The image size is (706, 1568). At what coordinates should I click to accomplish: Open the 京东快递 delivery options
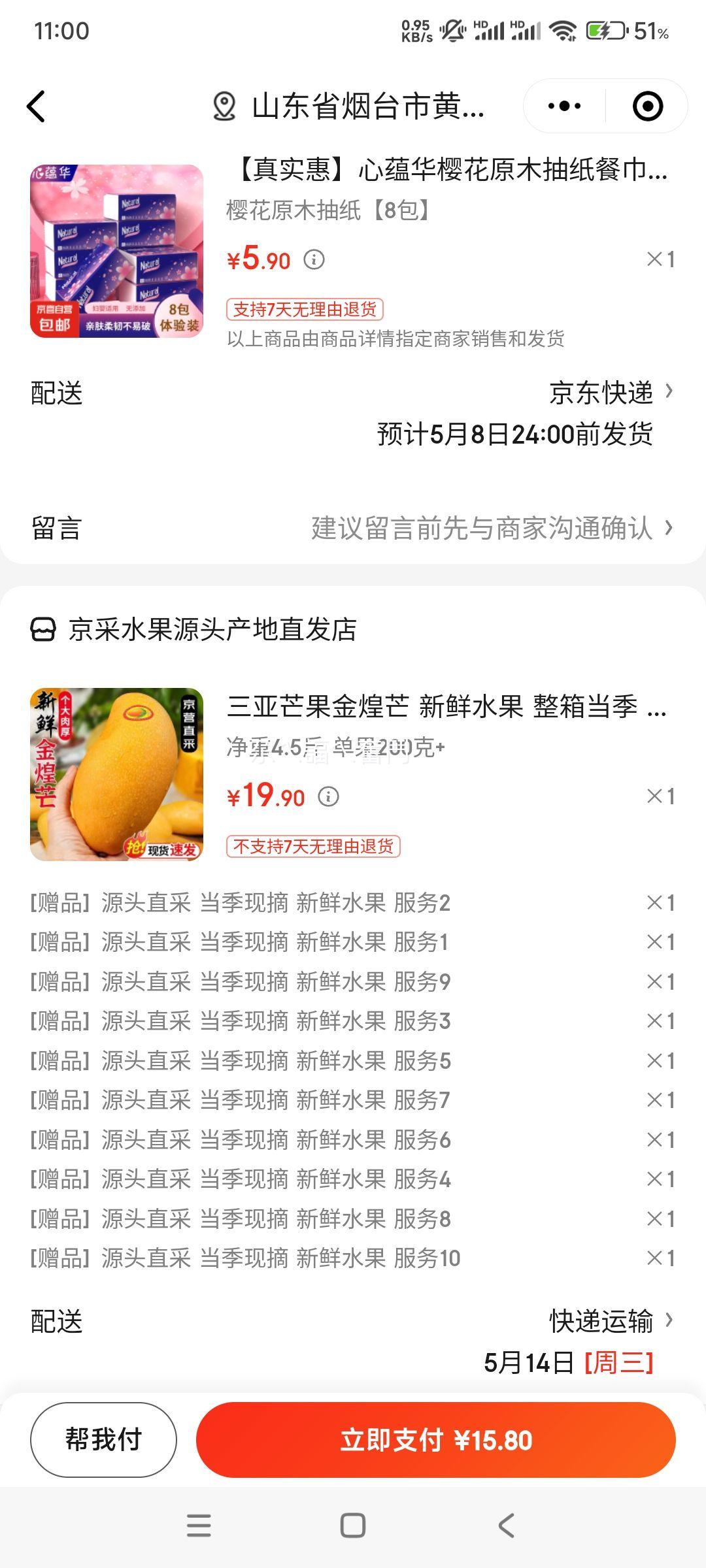[610, 393]
